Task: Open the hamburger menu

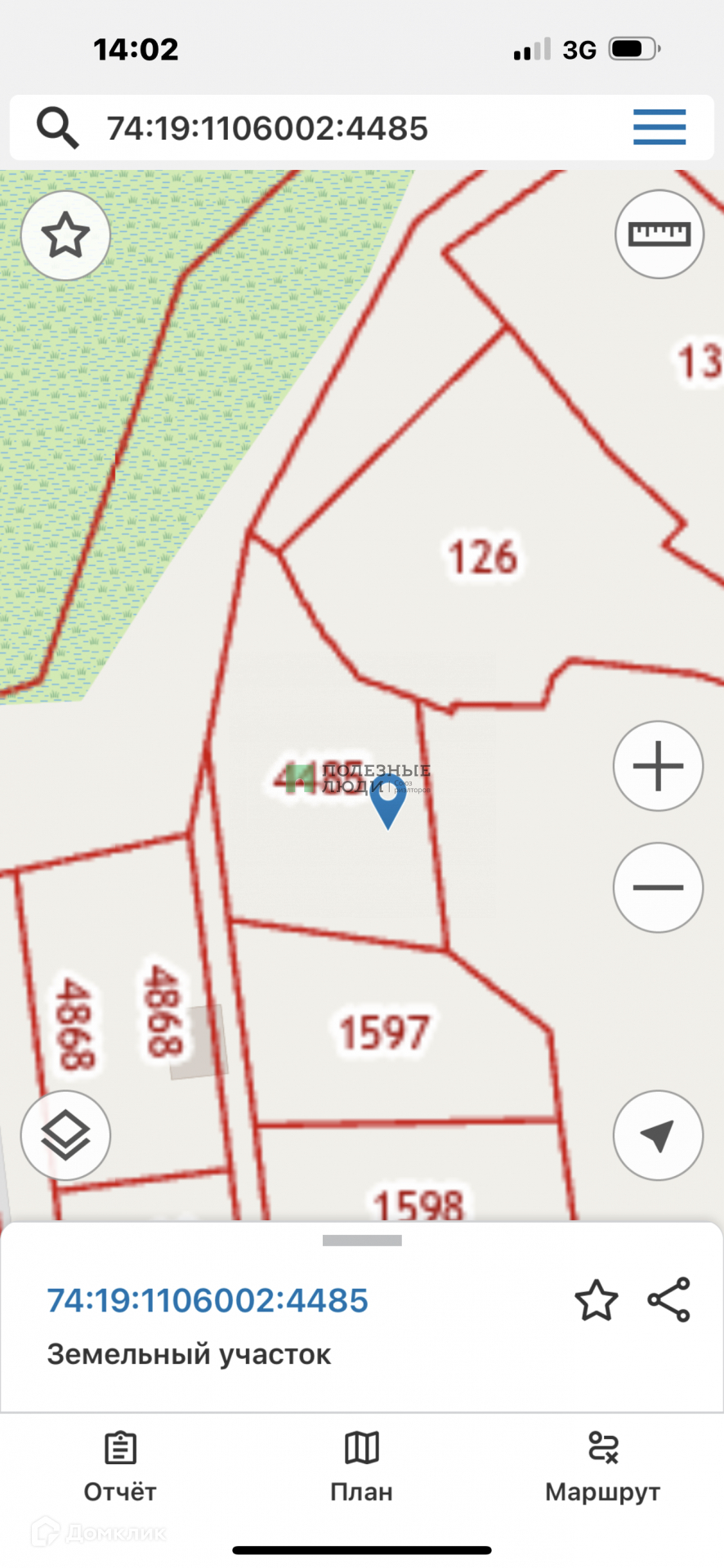Action: click(x=659, y=127)
